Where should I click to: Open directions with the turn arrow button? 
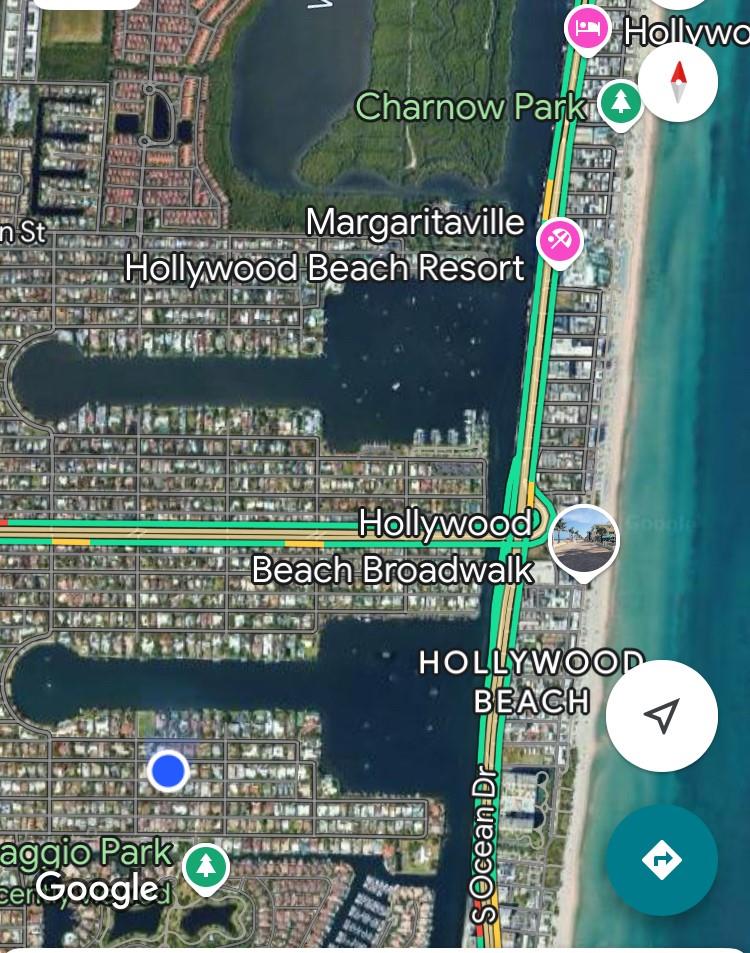click(661, 860)
